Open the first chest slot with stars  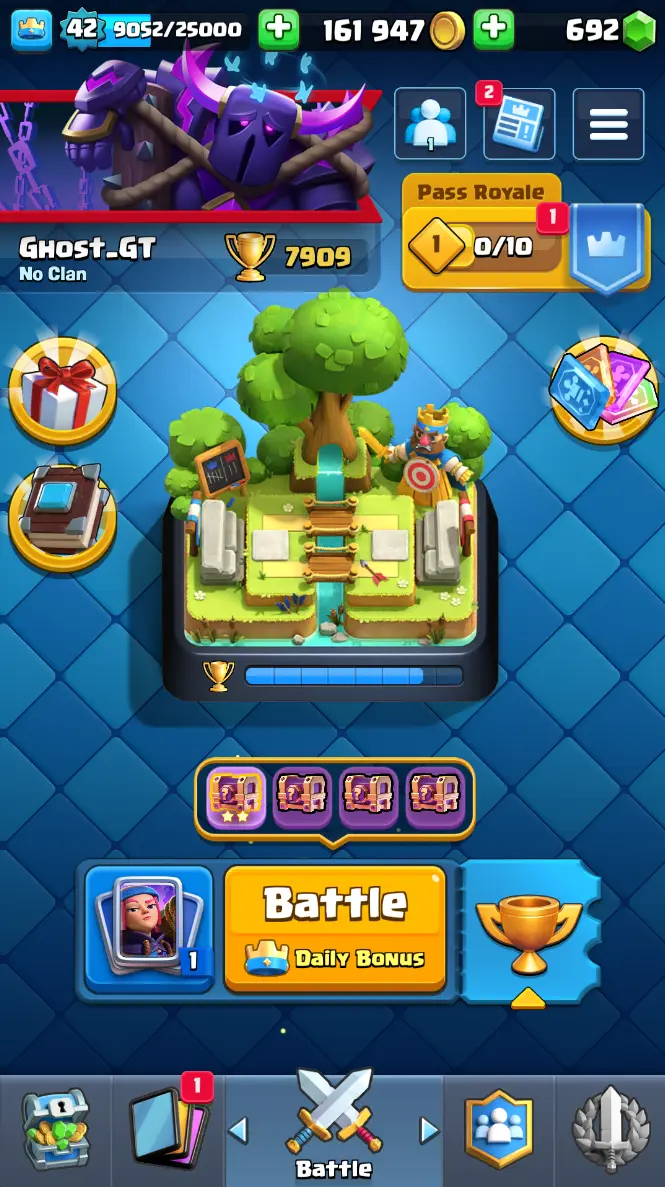(x=236, y=797)
